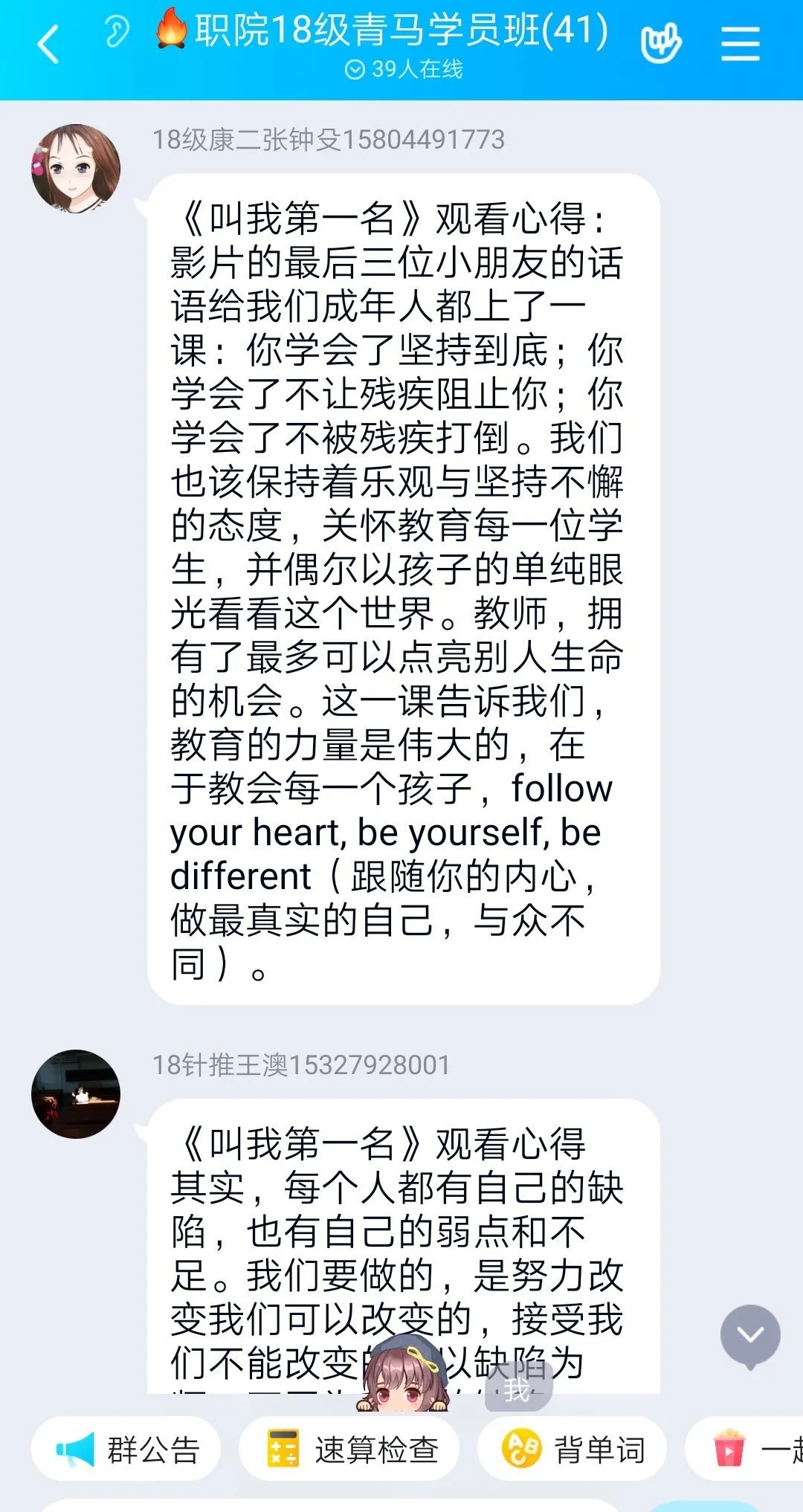
Task: Open profile avatar of 18针推王澳
Action: (x=75, y=1093)
